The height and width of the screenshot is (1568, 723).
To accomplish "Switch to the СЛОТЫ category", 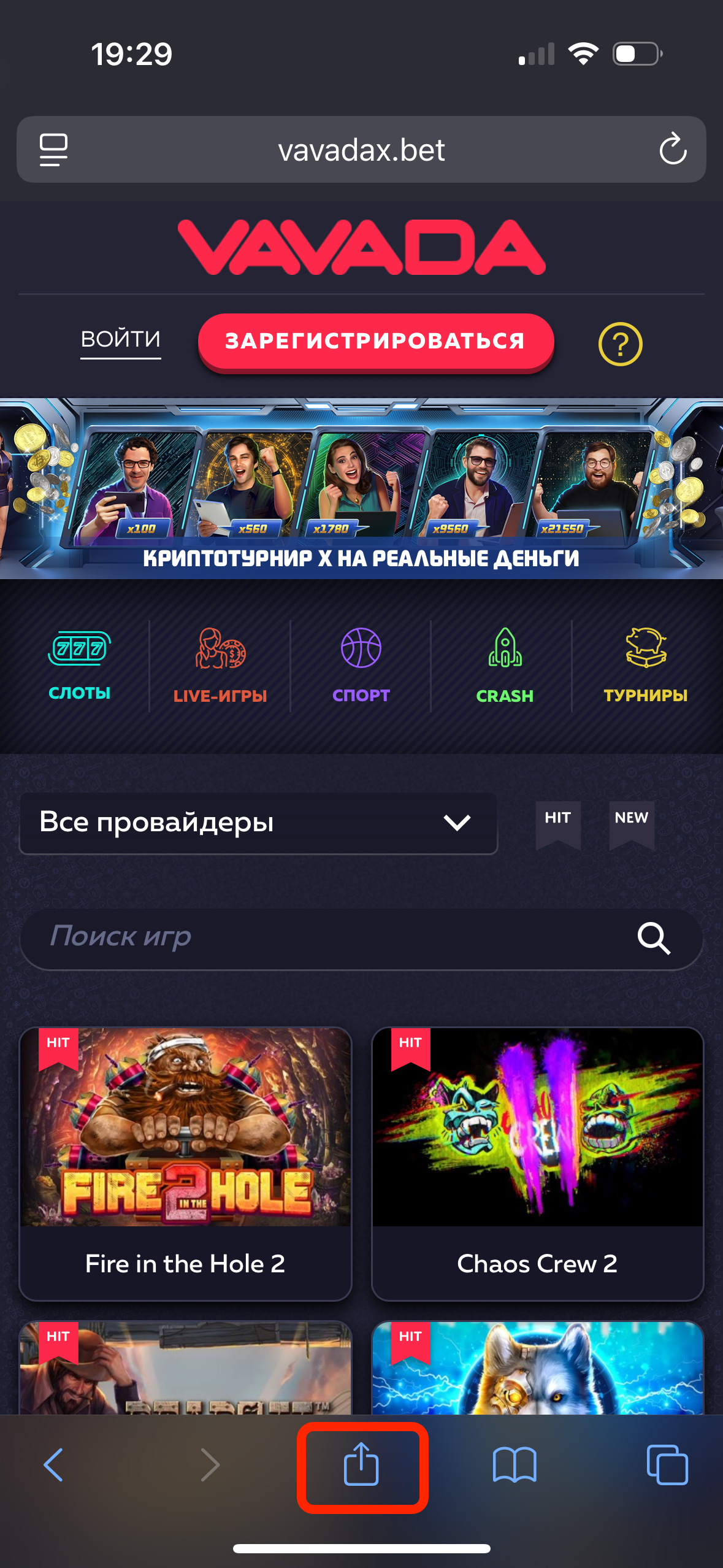I will click(x=80, y=666).
